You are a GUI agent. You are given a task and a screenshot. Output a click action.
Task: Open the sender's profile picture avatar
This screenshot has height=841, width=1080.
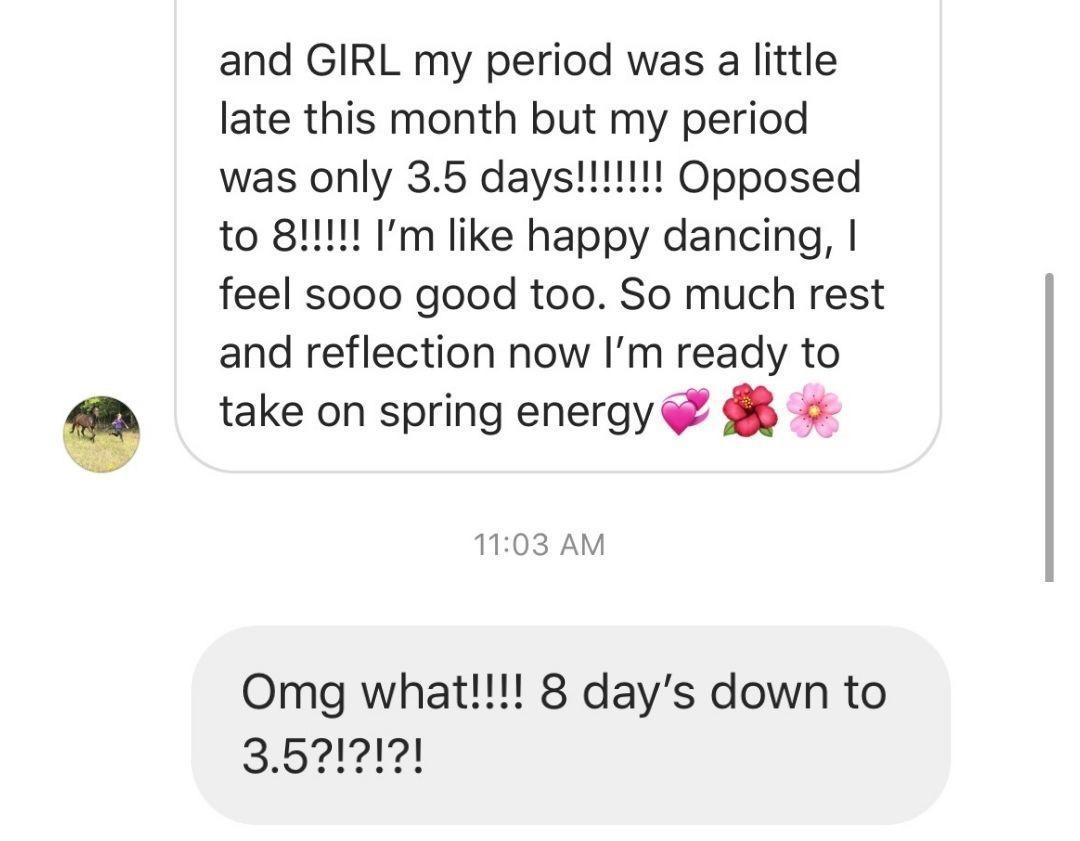pos(101,433)
